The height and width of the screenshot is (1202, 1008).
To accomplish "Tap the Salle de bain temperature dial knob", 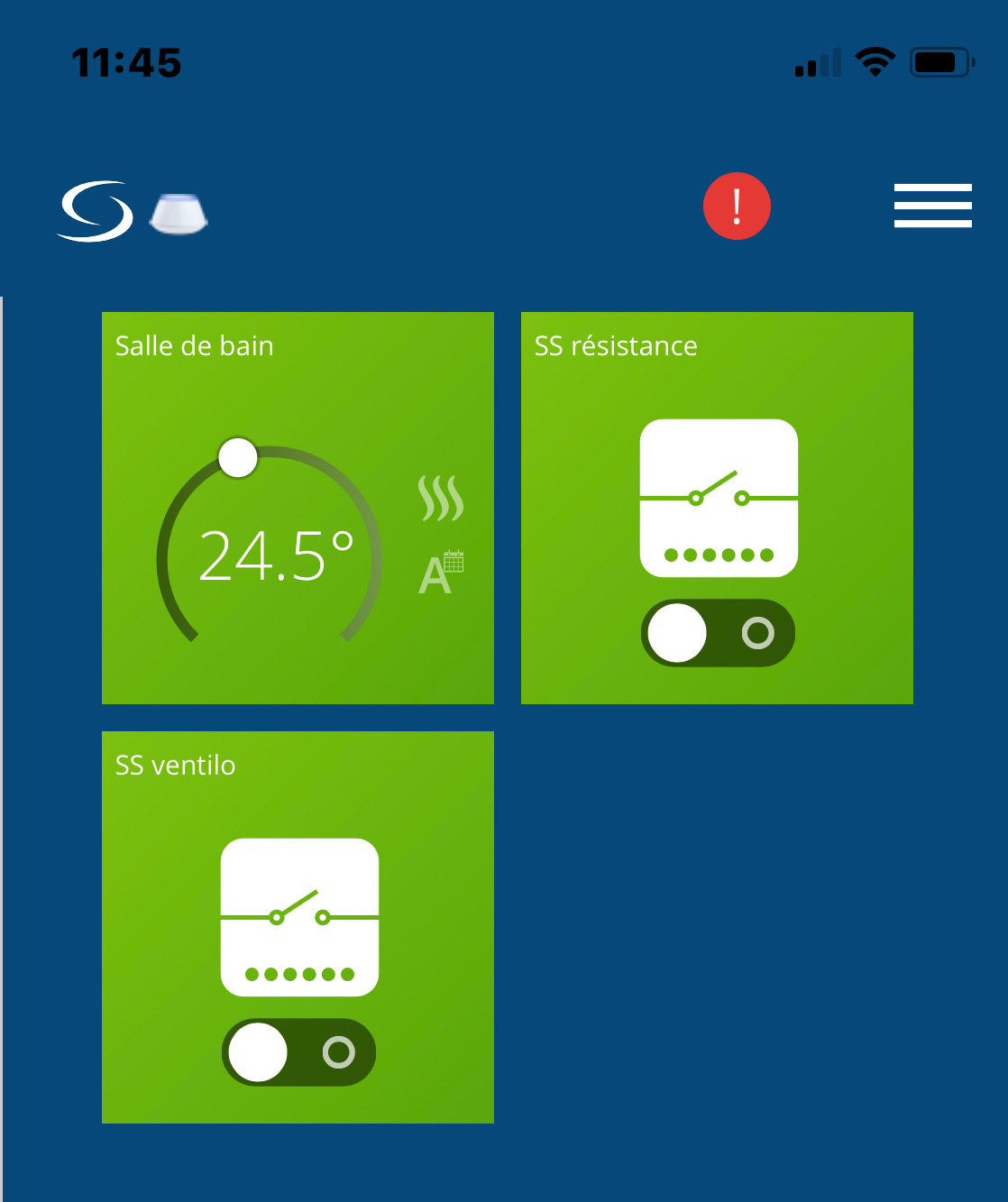I will pyautogui.click(x=238, y=458).
